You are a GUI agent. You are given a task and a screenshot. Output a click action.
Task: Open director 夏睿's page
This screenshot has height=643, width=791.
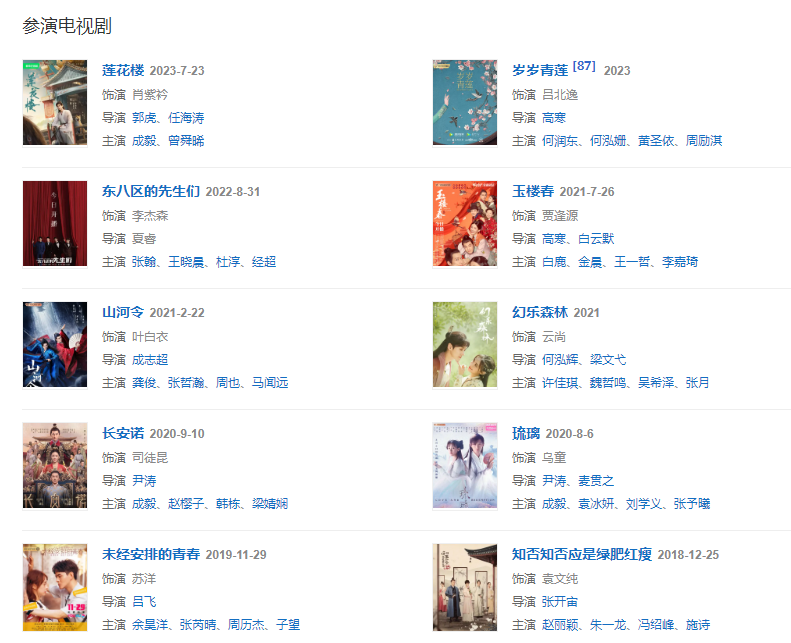pos(145,239)
